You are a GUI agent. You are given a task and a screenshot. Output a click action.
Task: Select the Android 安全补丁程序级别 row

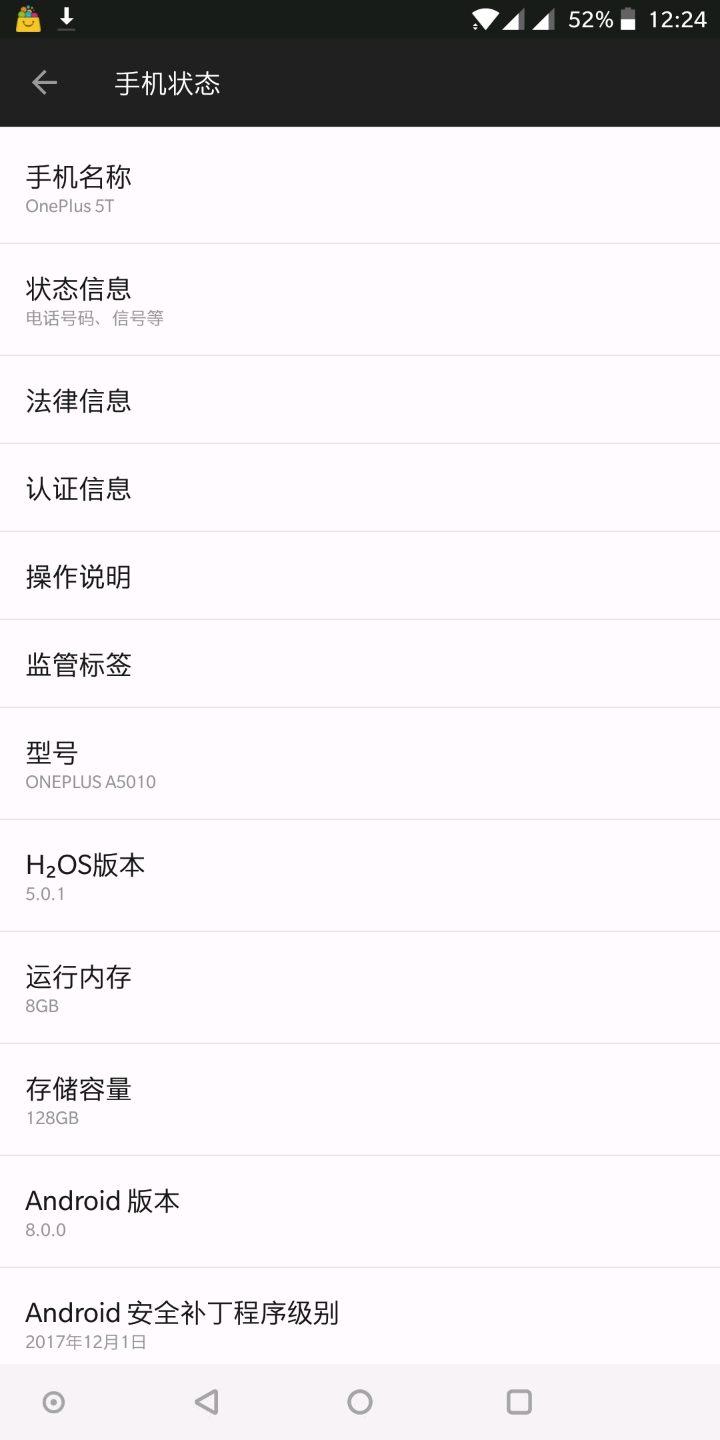pyautogui.click(x=360, y=1320)
